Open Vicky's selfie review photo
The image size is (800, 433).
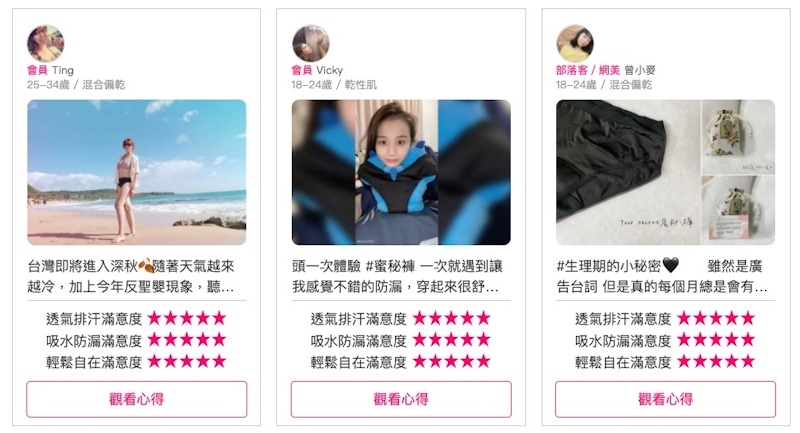(401, 172)
